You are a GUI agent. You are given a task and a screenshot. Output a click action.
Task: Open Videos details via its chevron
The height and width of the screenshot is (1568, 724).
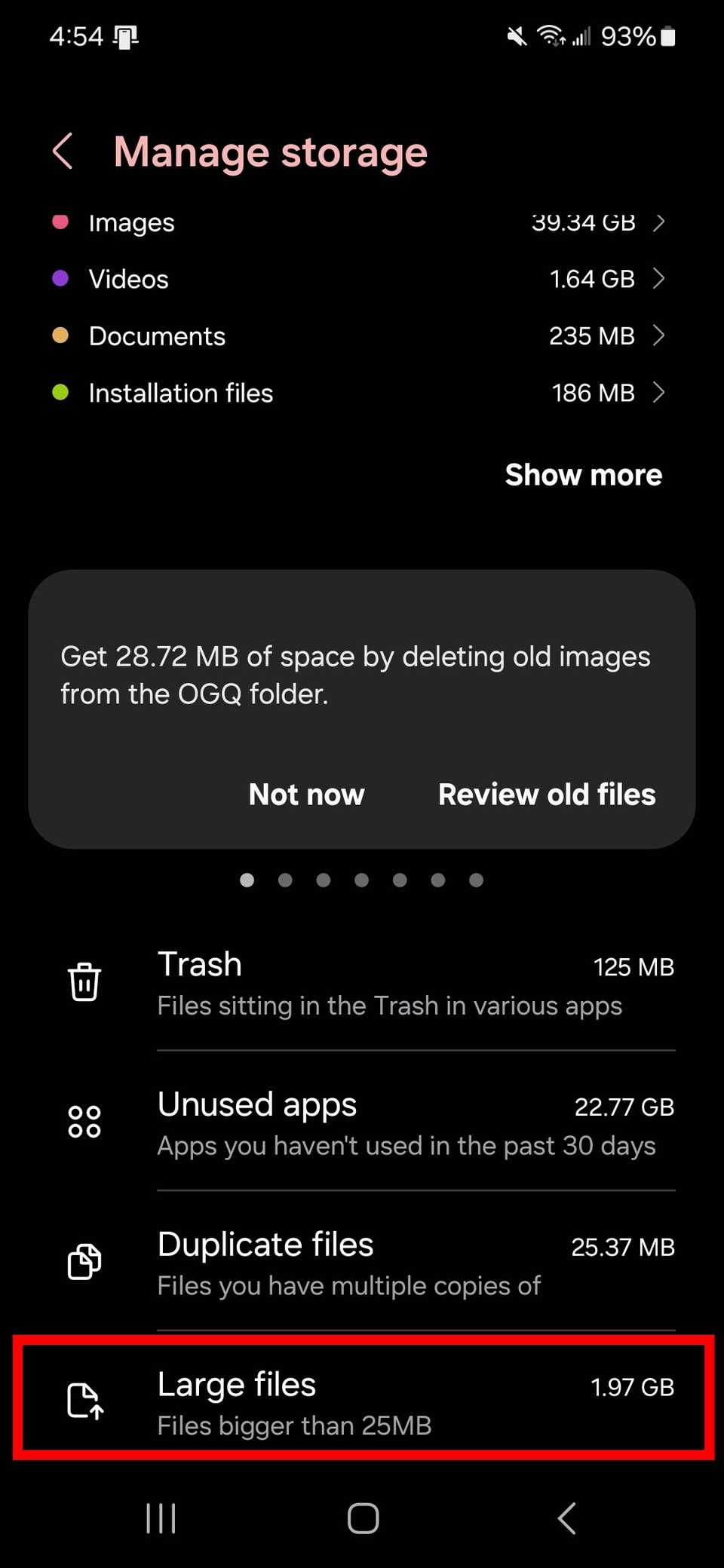tap(660, 279)
